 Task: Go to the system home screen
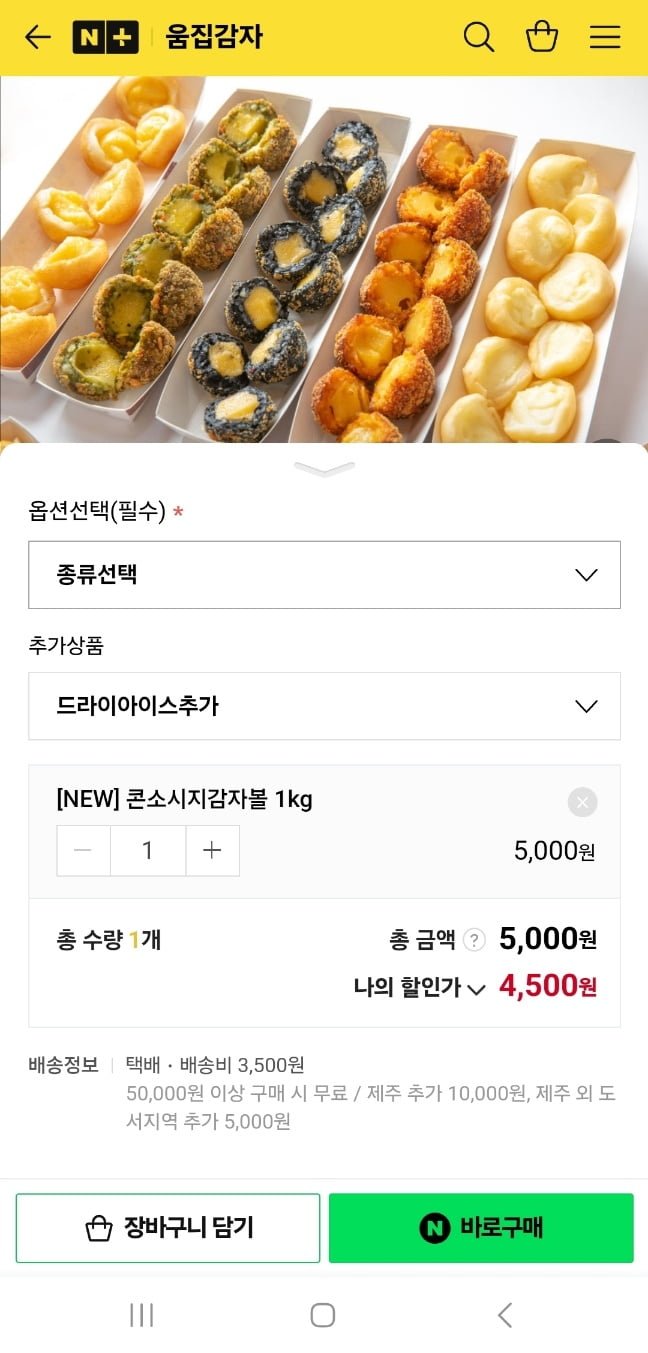pyautogui.click(x=322, y=1315)
